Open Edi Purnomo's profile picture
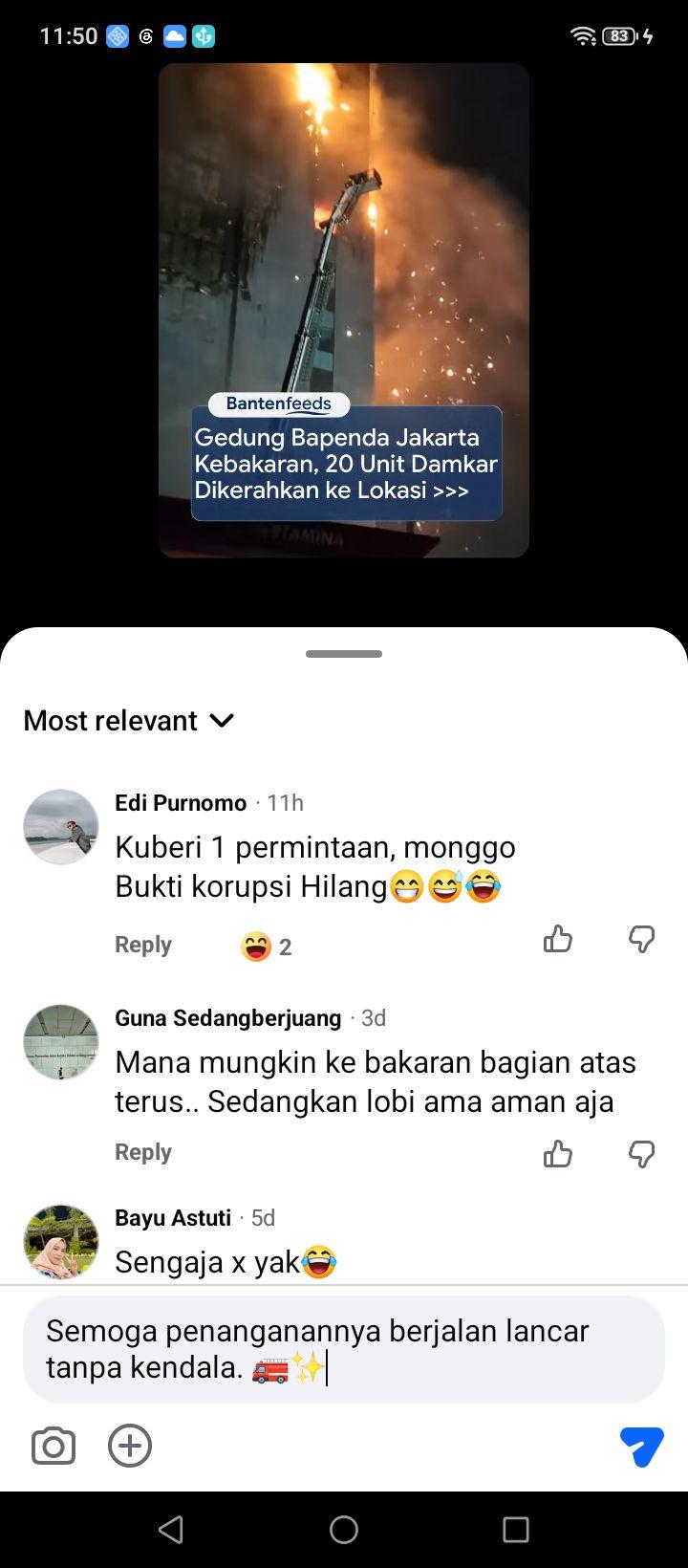Image resolution: width=688 pixels, height=1568 pixels. point(61,827)
